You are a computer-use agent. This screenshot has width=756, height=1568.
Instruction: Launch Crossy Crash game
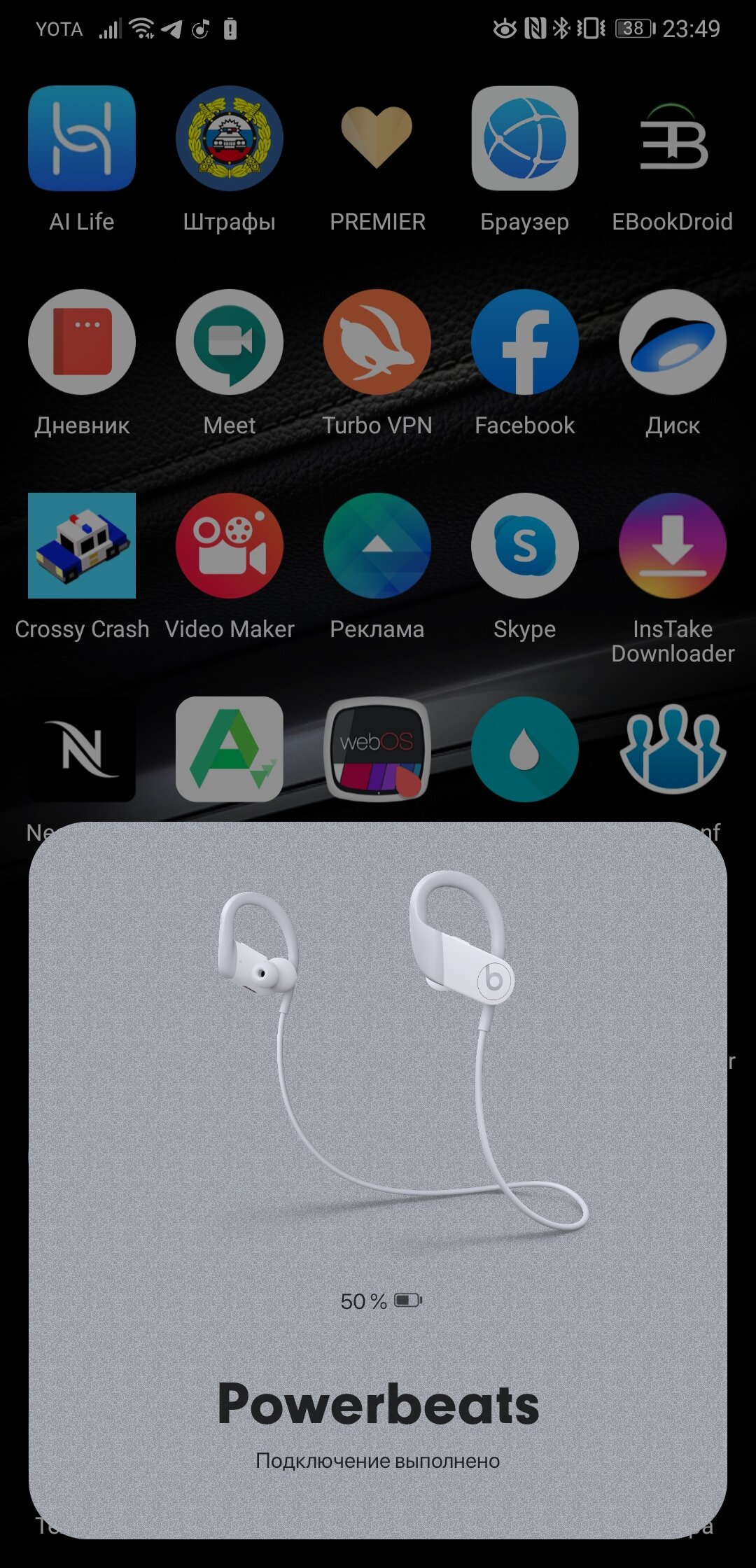click(x=82, y=546)
